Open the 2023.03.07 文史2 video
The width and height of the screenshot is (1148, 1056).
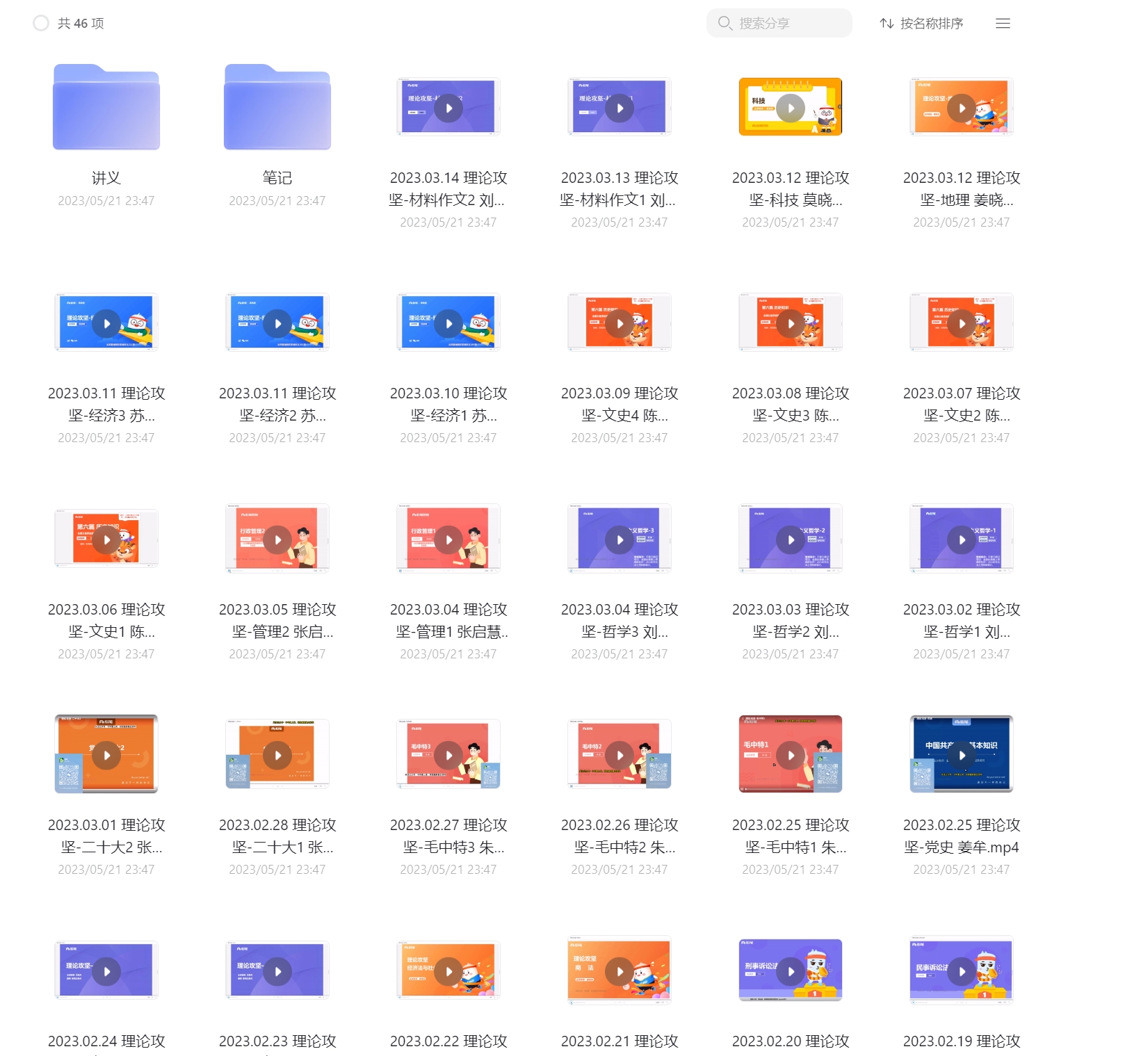962,324
